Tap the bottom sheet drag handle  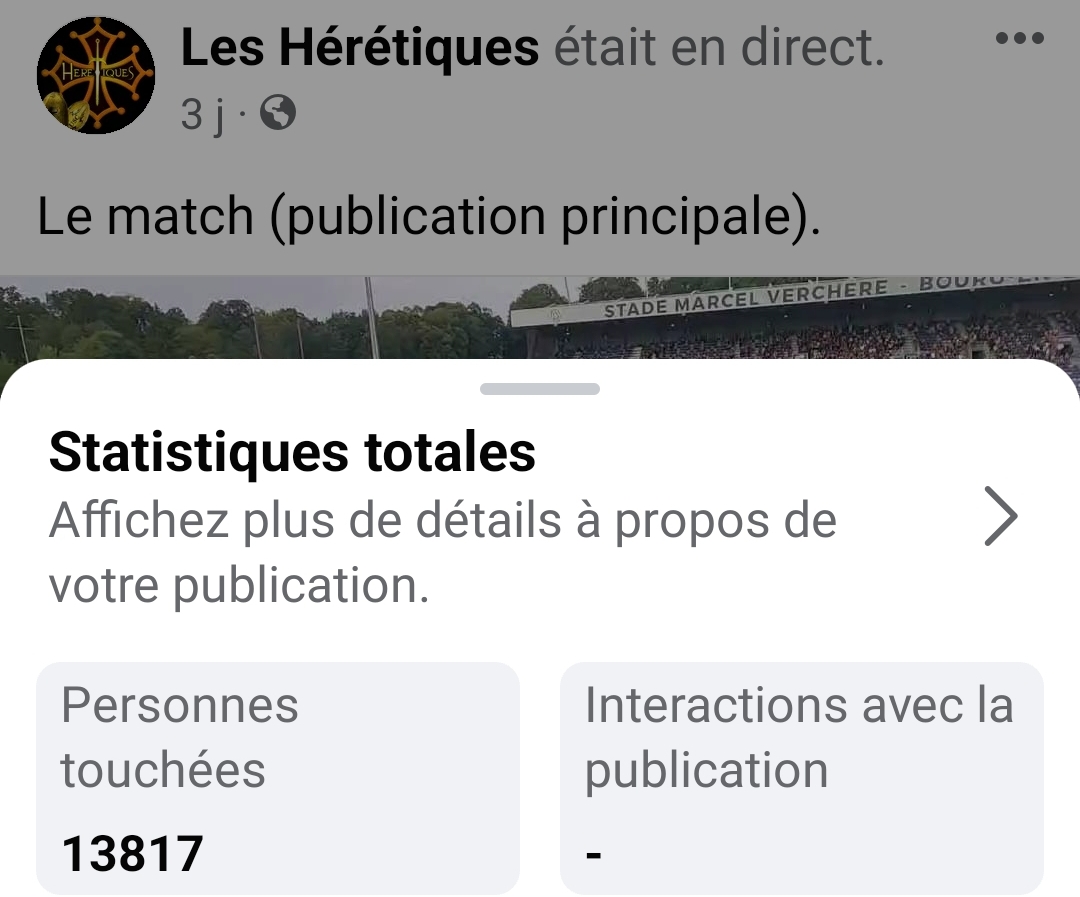click(x=540, y=389)
